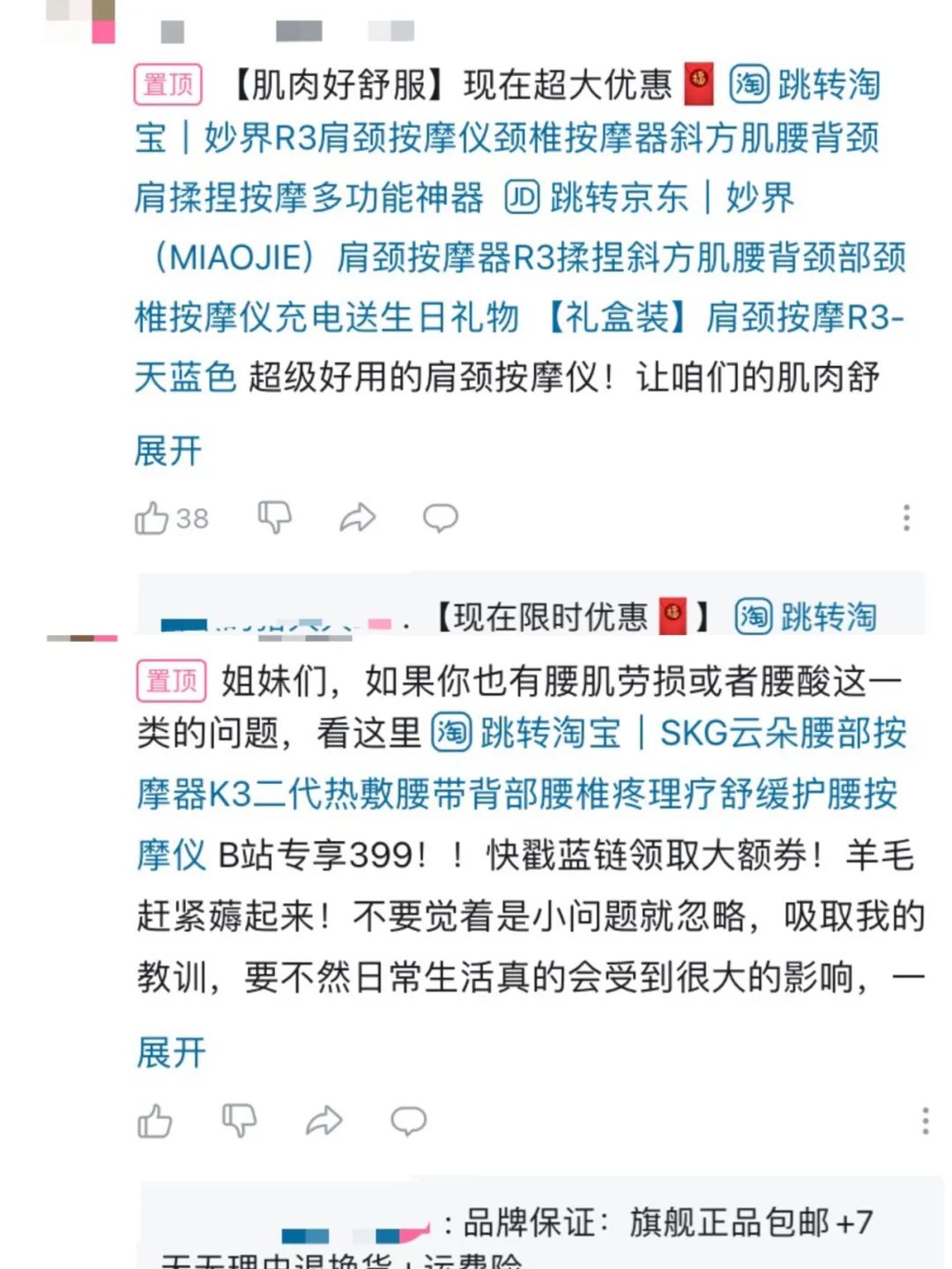Dislike the SKG waist massager comment
This screenshot has width=952, height=1269.
click(239, 1122)
